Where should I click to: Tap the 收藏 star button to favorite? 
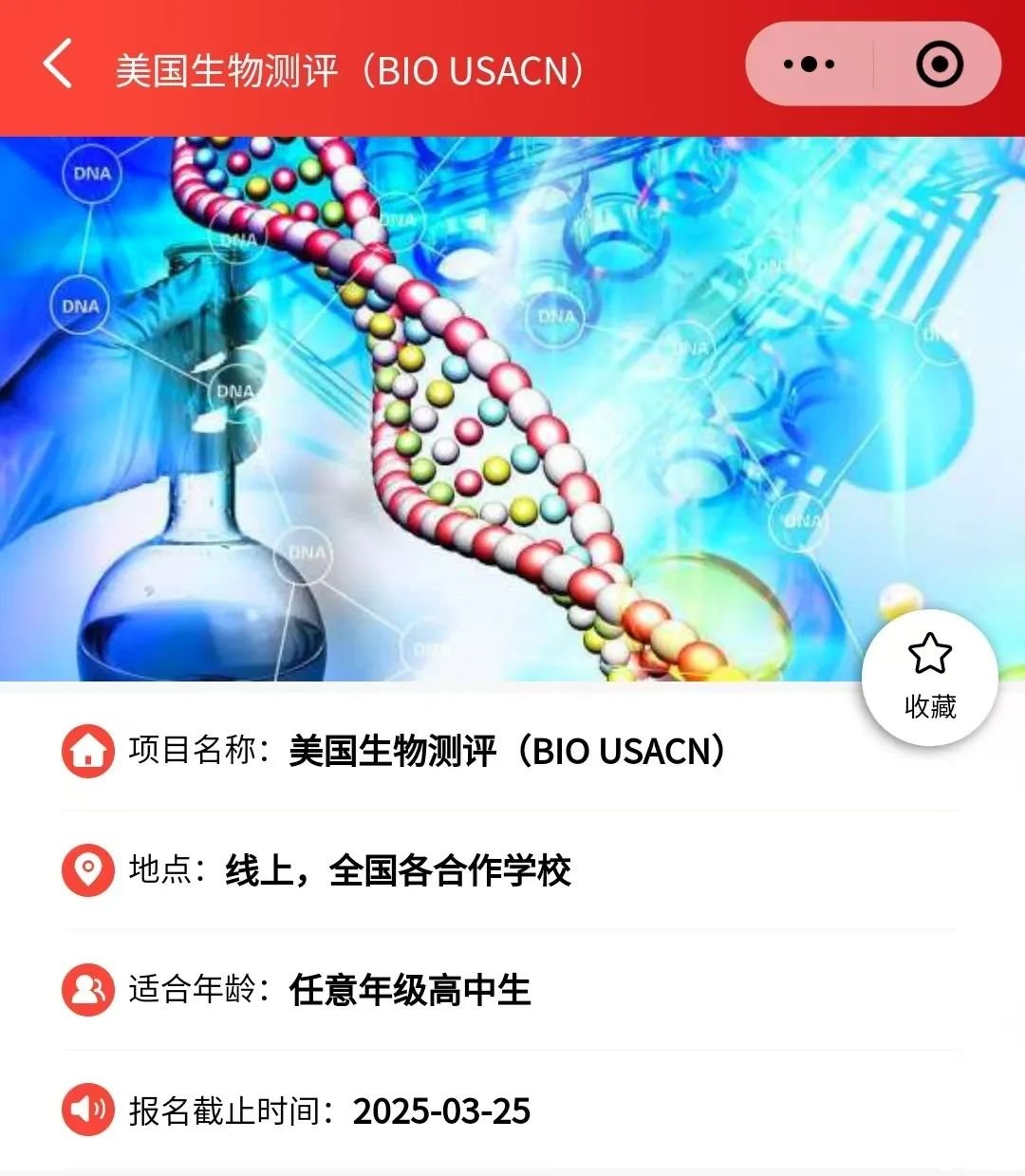(x=929, y=676)
